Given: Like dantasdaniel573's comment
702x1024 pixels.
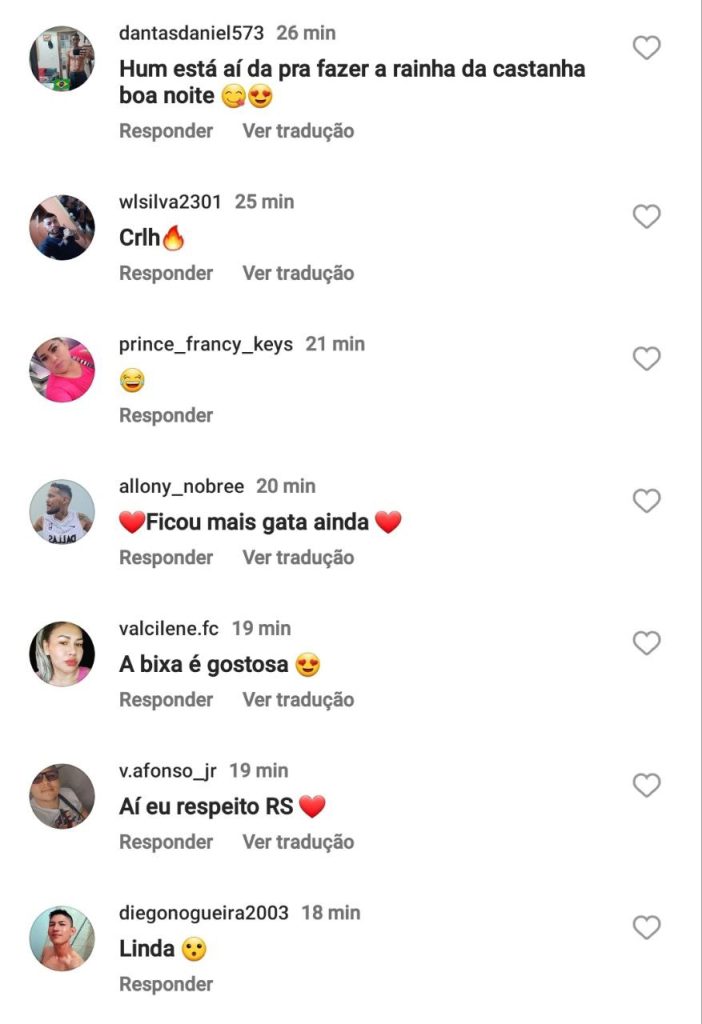Looking at the screenshot, I should [x=647, y=47].
